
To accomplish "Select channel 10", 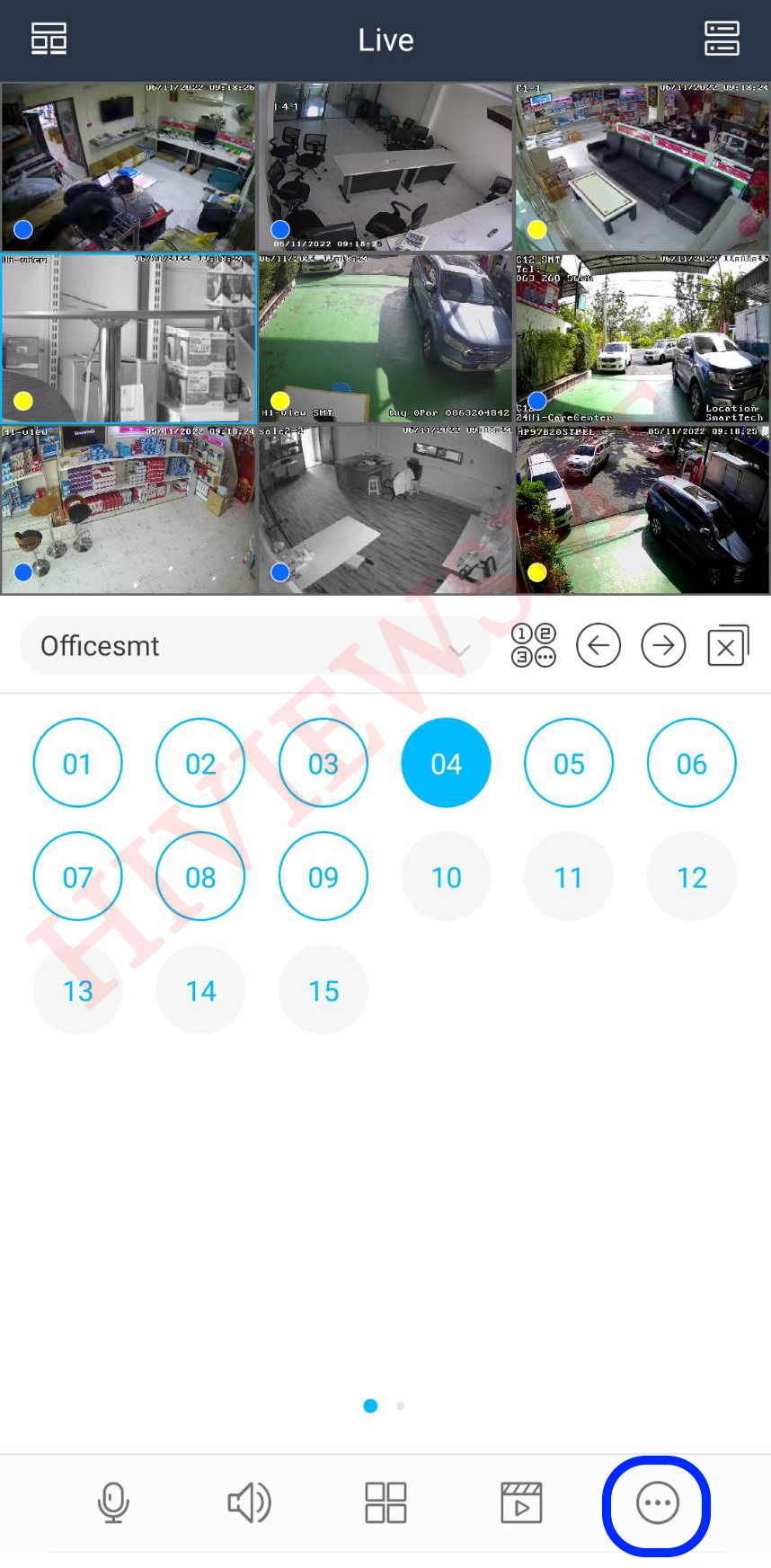I will point(446,877).
